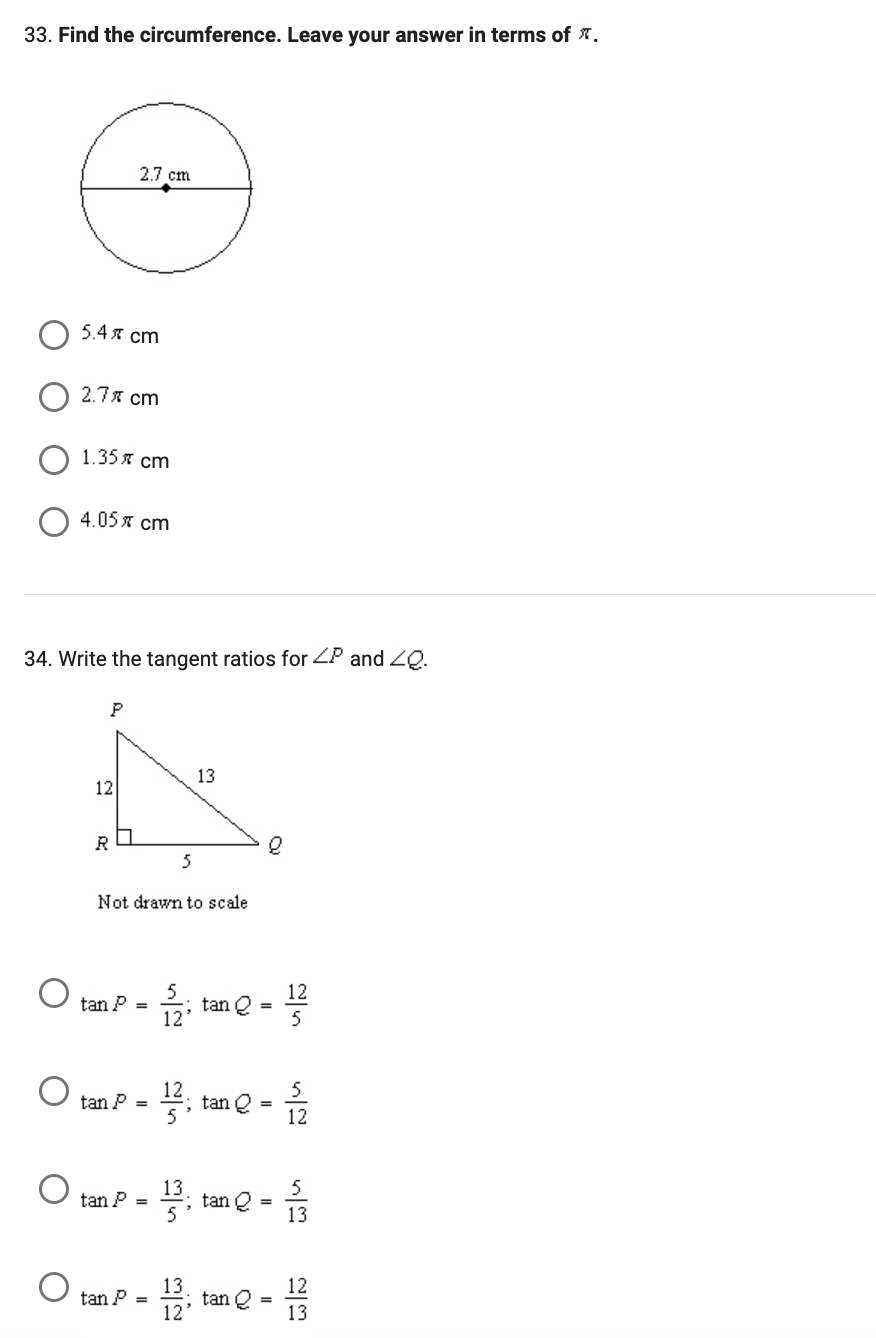The width and height of the screenshot is (876, 1338).
Task: Click the hypotenuse labeled 13
Action: 207,775
